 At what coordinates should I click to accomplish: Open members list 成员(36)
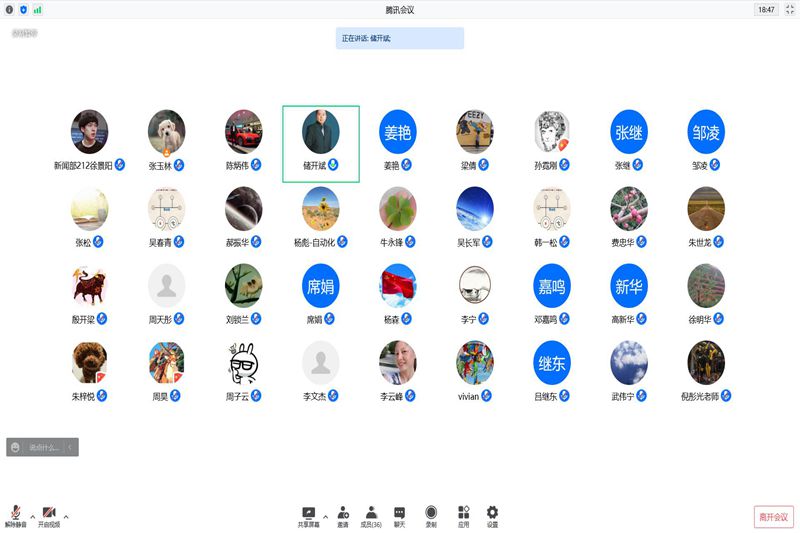coord(371,514)
